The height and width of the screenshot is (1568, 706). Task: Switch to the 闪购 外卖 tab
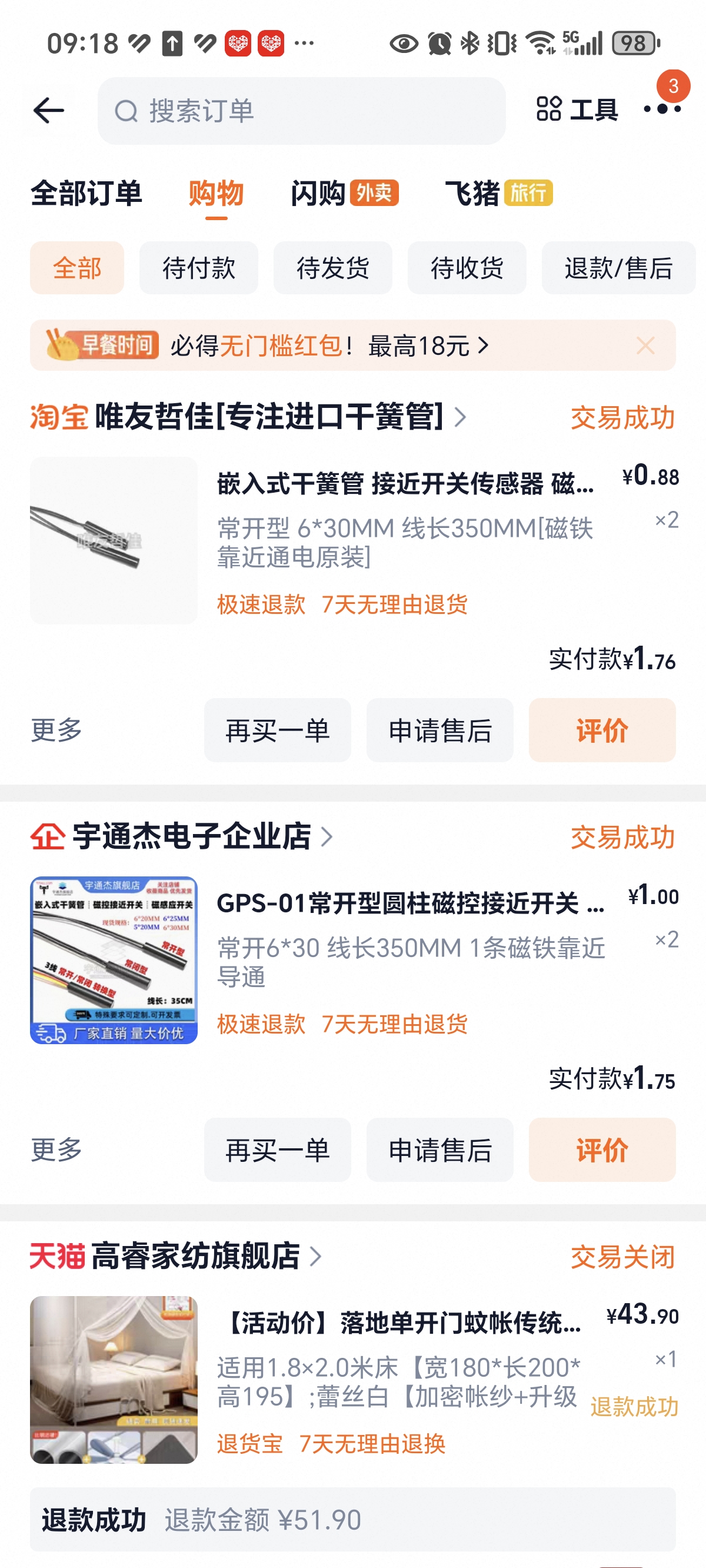click(x=345, y=194)
